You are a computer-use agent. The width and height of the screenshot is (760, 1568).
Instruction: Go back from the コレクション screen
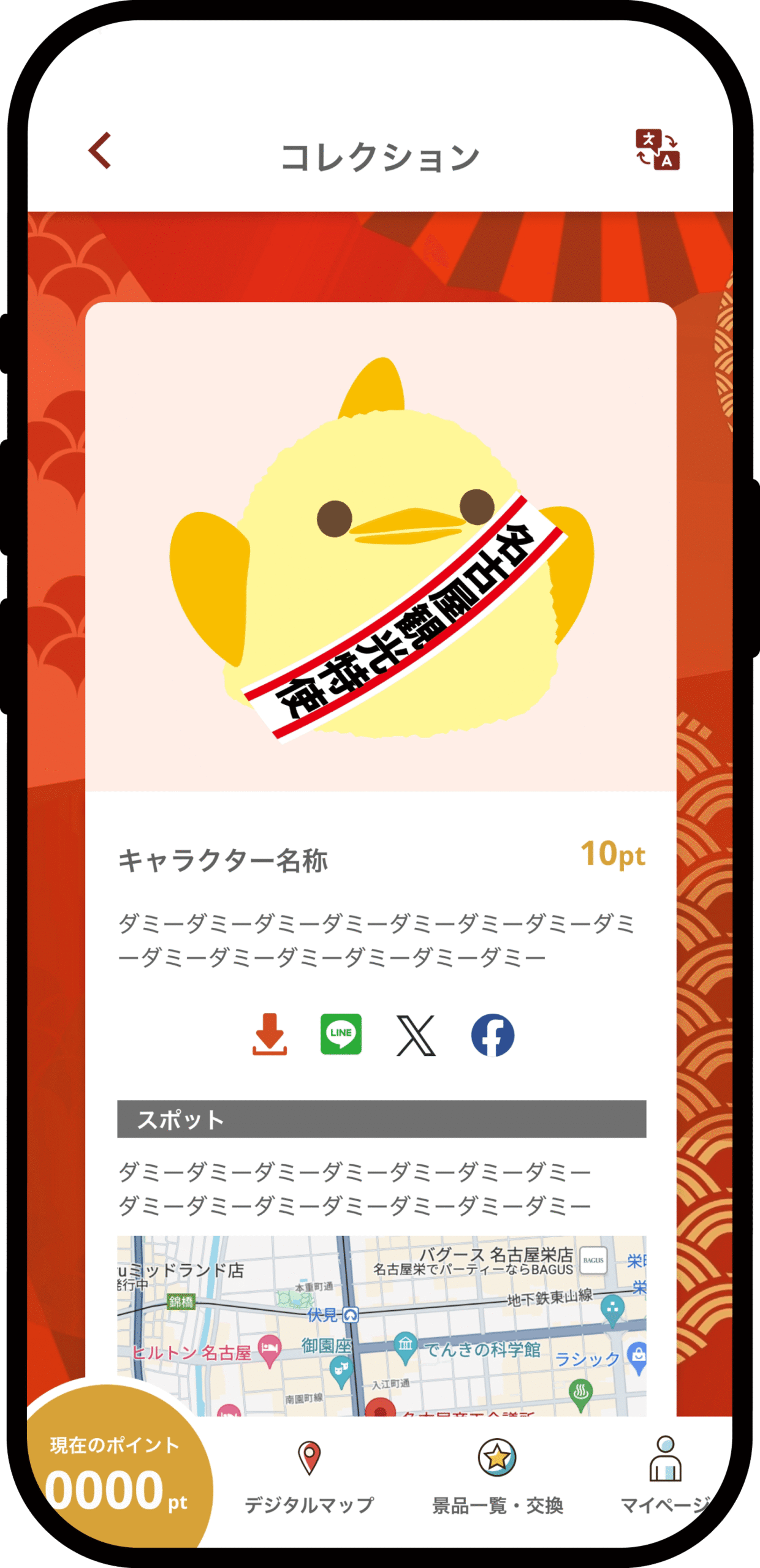coord(100,150)
